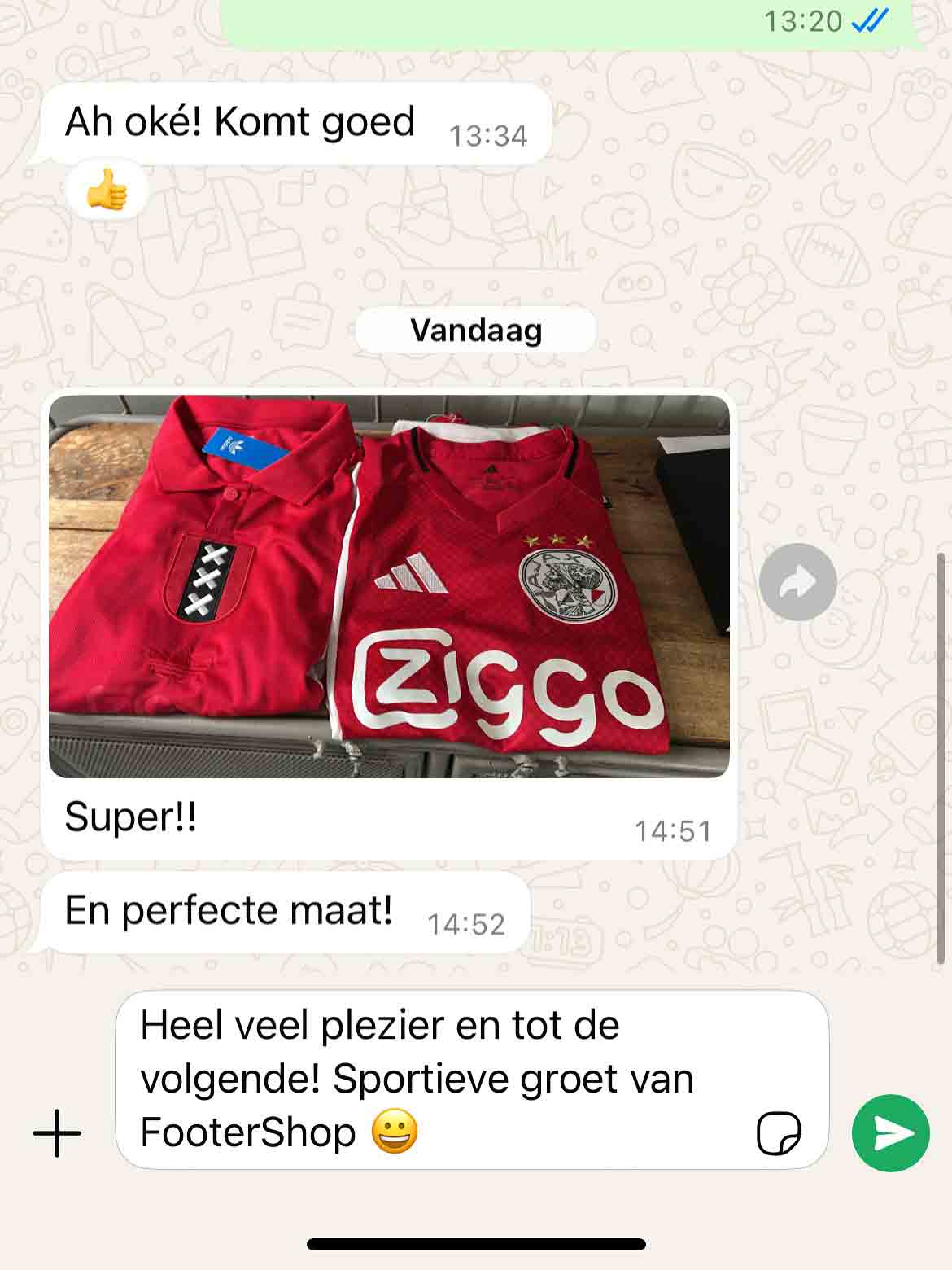Open the sticker picker in message field
The image size is (952, 1270).
[x=779, y=1132]
